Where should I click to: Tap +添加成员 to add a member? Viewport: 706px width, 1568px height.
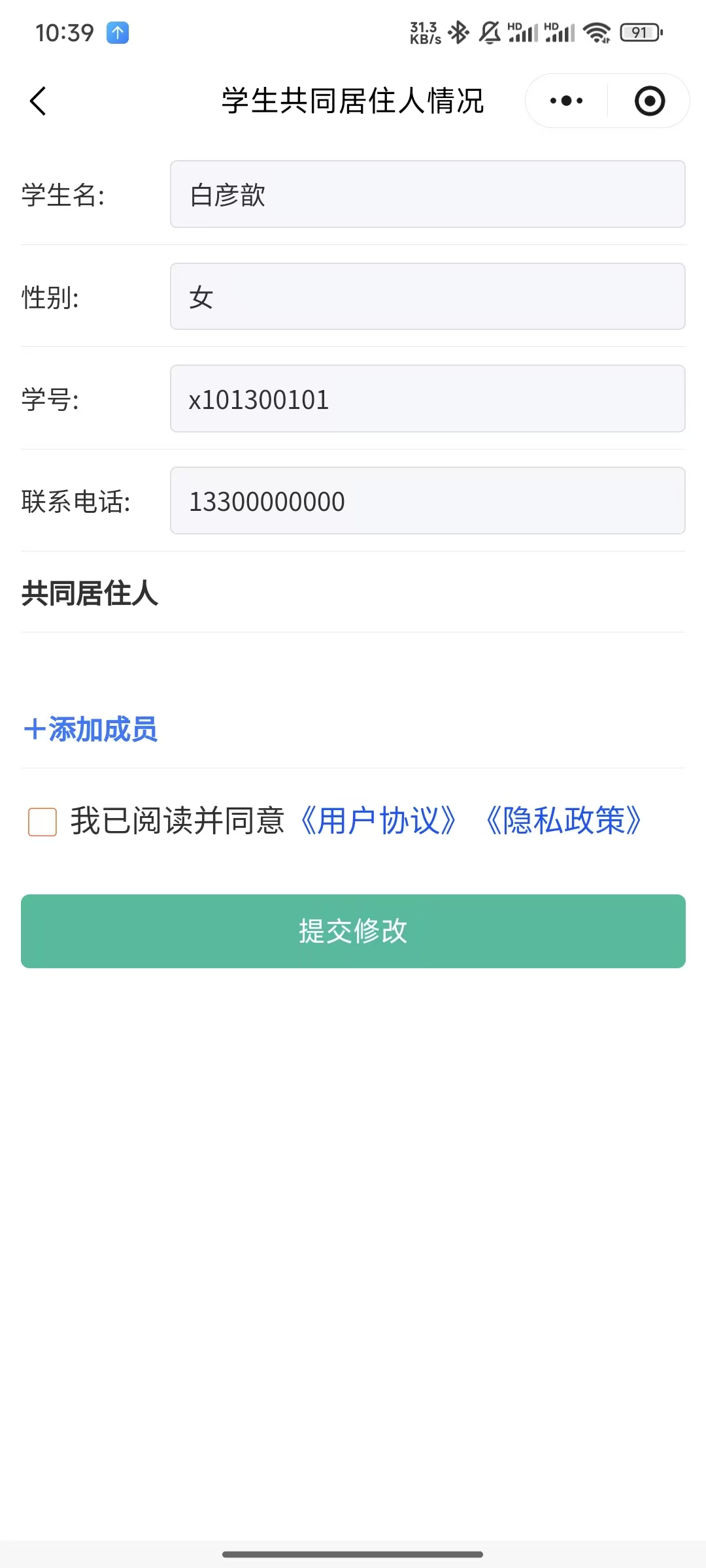91,729
